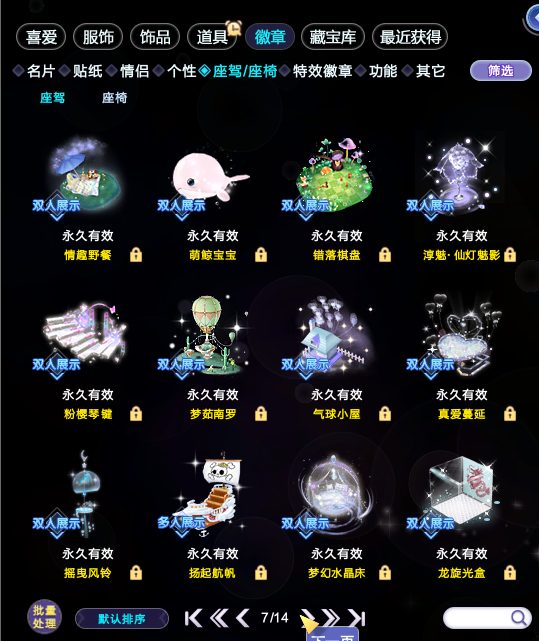The height and width of the screenshot is (641, 539).
Task: Toggle the lock on 错落棋盘
Action: coord(384,255)
